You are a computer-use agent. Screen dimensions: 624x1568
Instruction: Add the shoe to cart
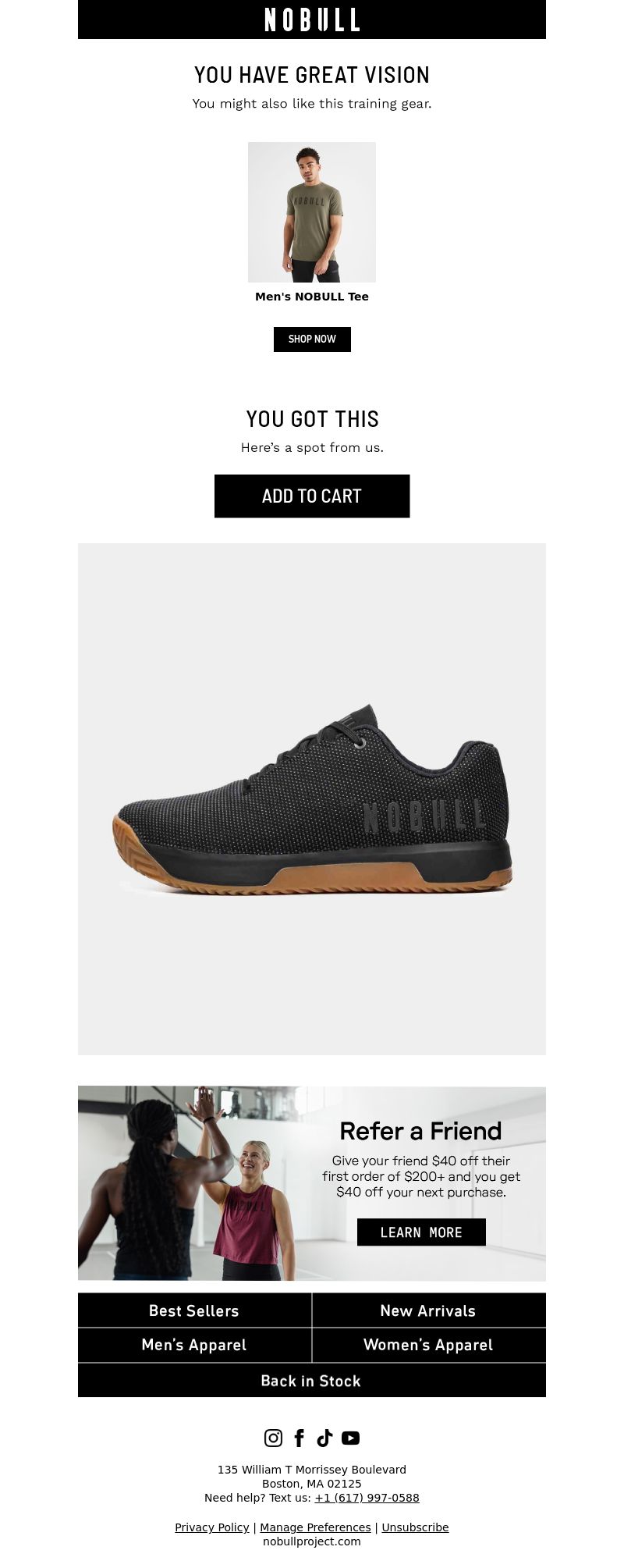(312, 496)
